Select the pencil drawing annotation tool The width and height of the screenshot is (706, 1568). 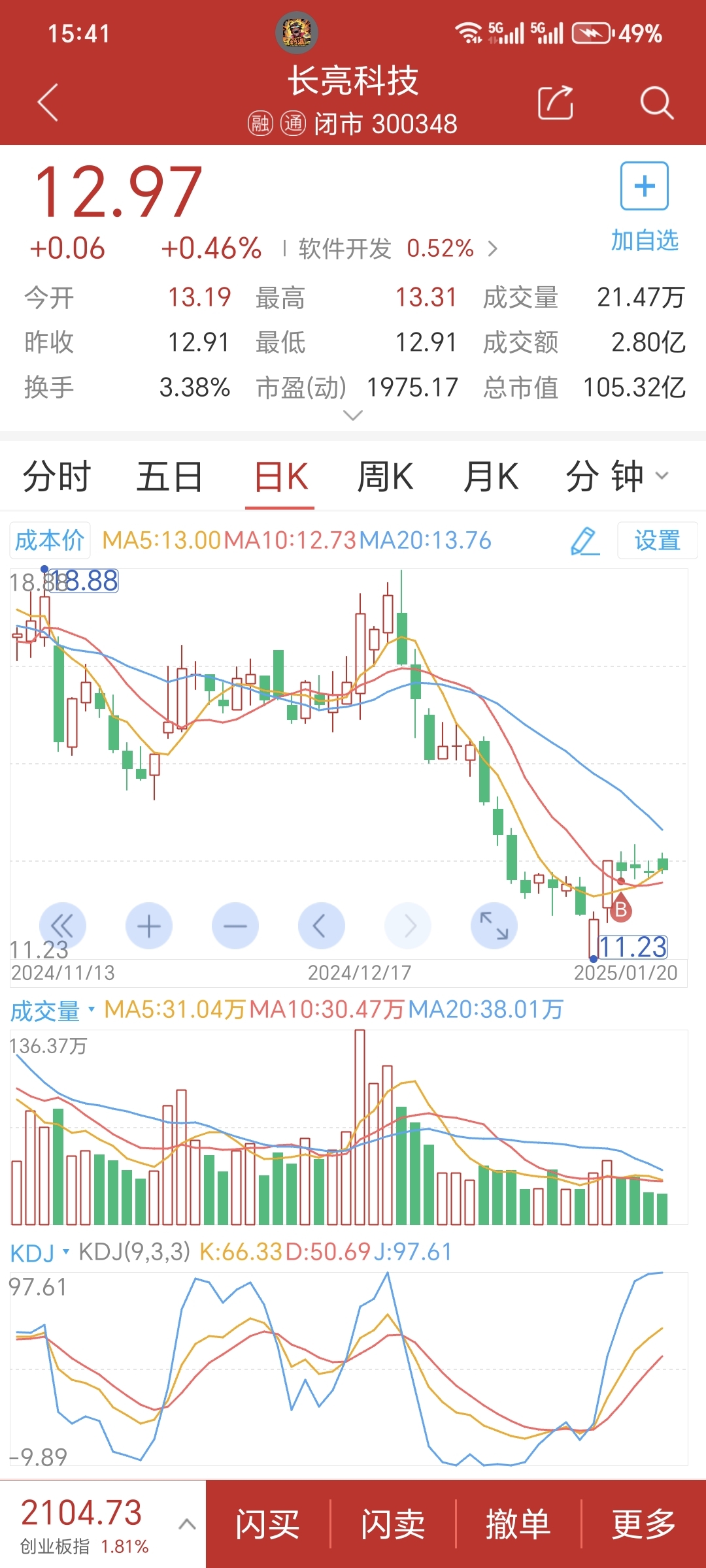(584, 541)
